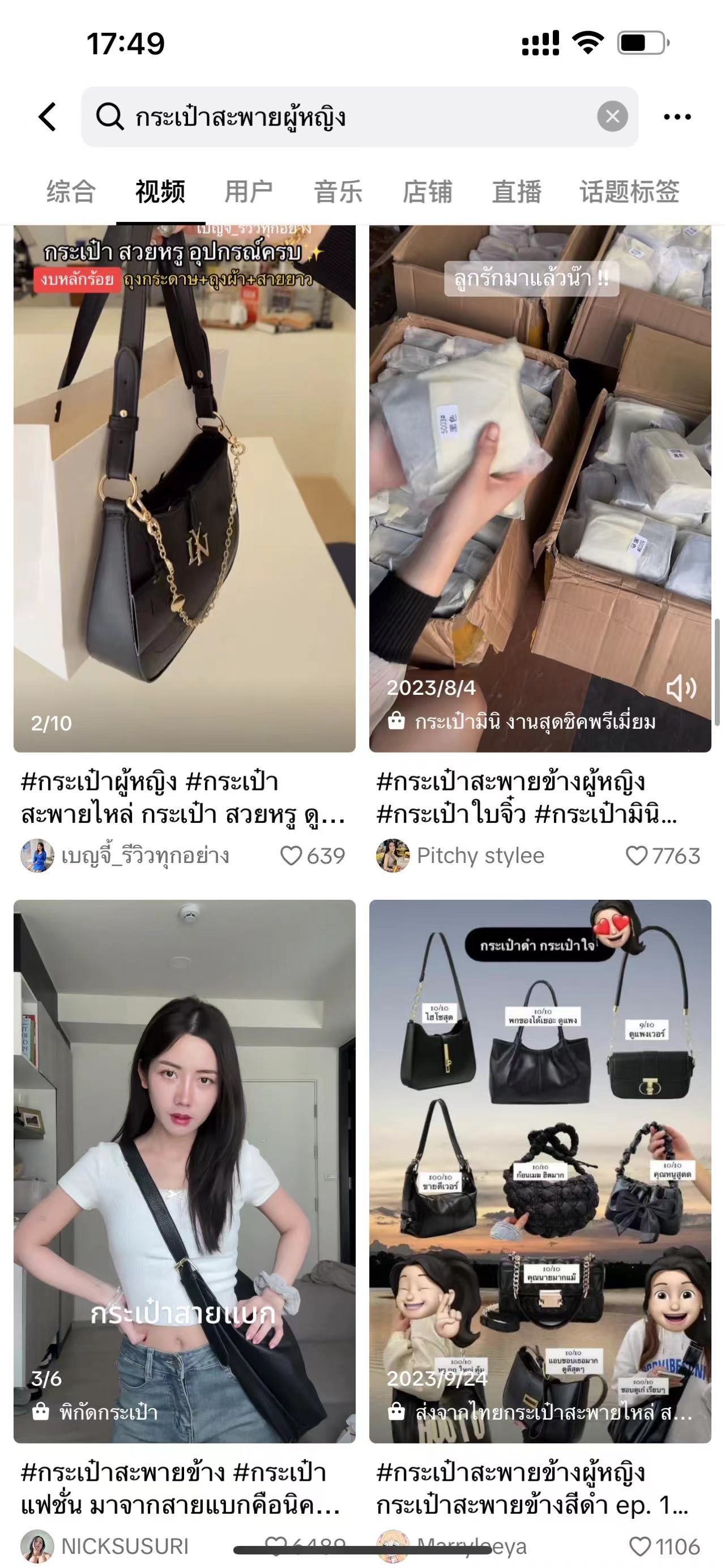Viewport: 725px width, 1568px height.
Task: Switch to the 综合 tab
Action: pos(71,191)
